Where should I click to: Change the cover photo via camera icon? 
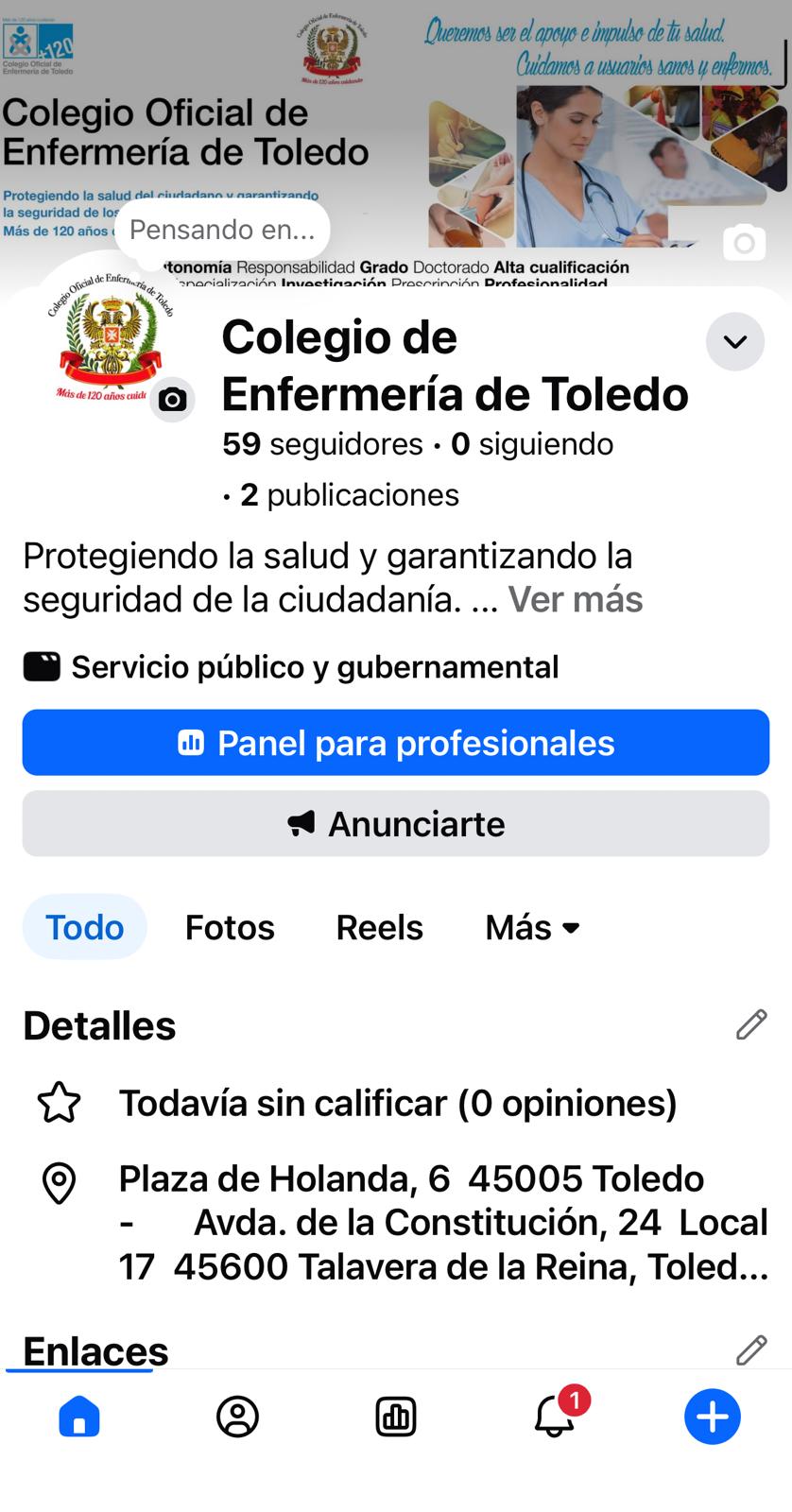click(x=744, y=243)
